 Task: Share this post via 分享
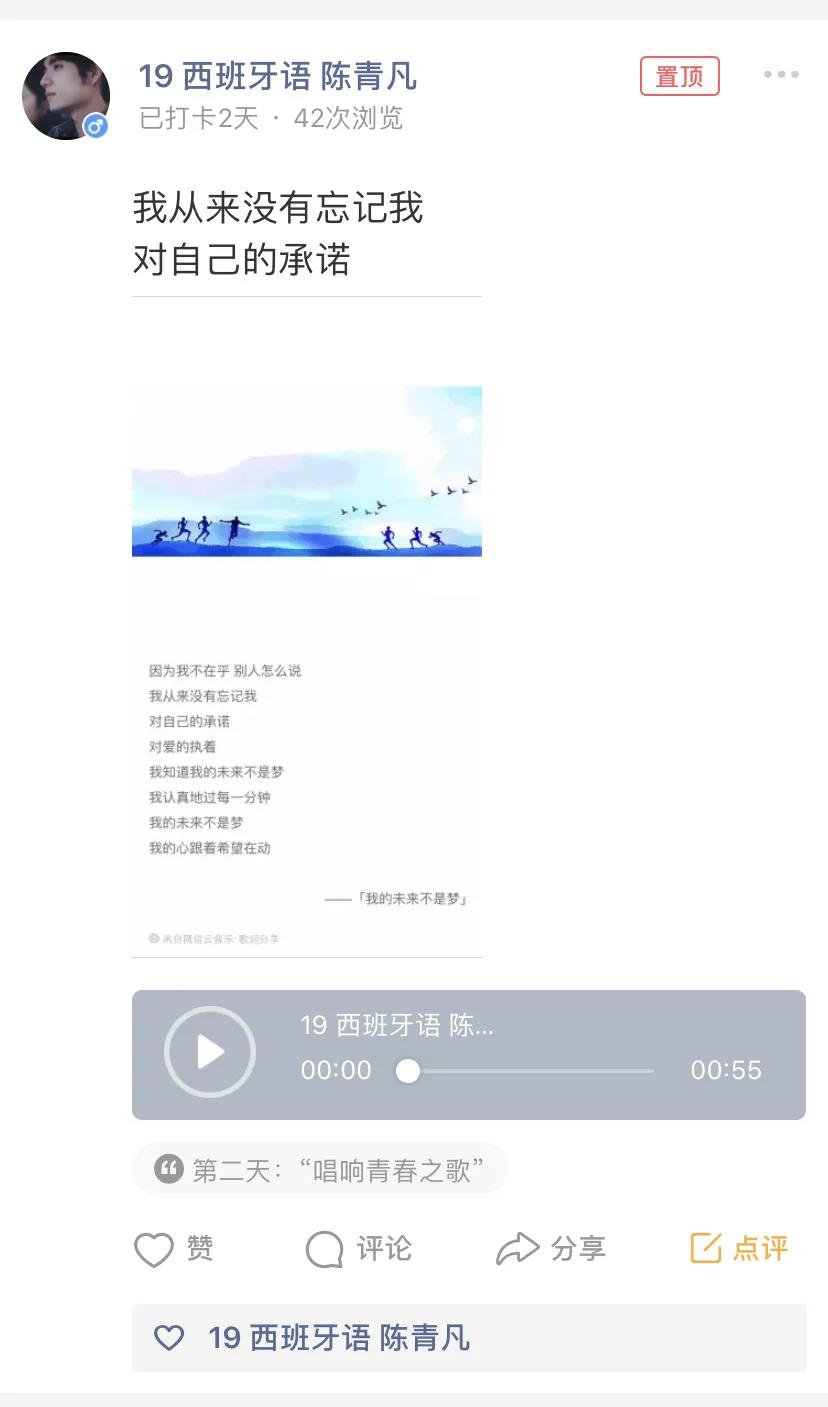coord(551,1249)
